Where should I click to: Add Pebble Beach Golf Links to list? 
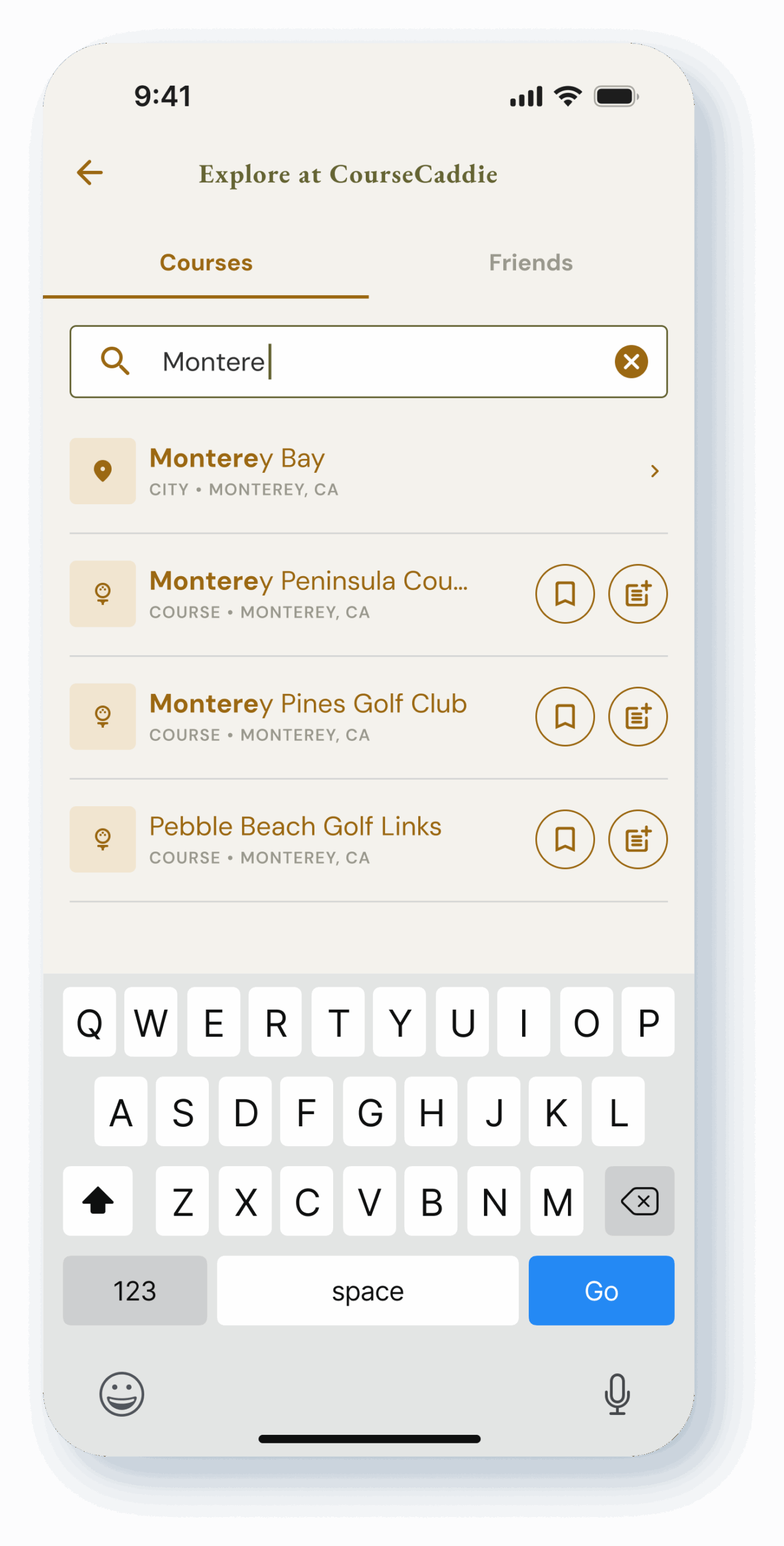(637, 839)
